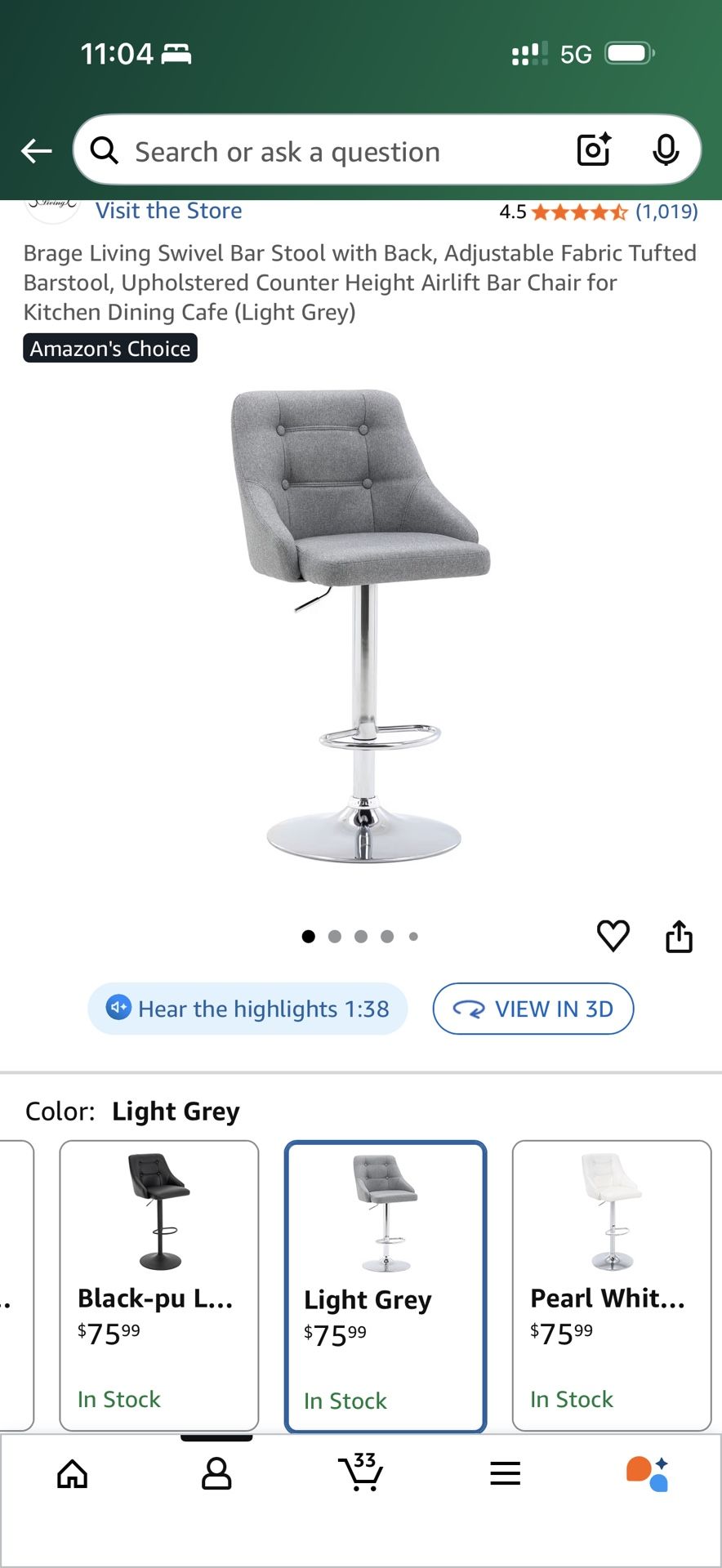Go to the Home tab icon
The width and height of the screenshot is (722, 1568).
pyautogui.click(x=72, y=1472)
